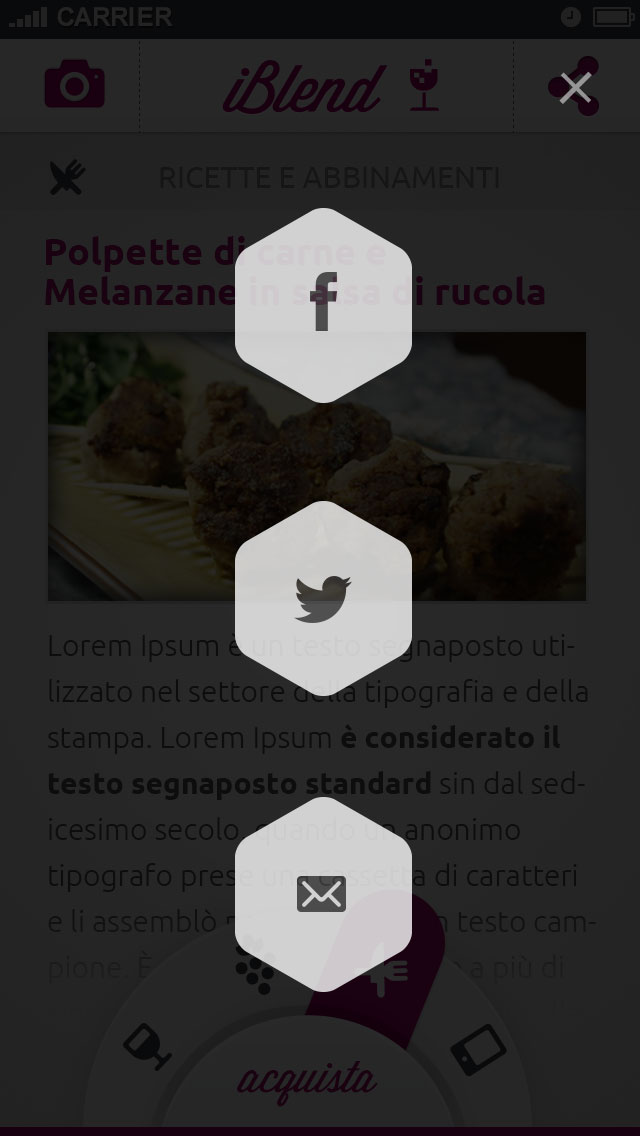The image size is (640, 1136).
Task: Share via the Facebook hexagon
Action: [x=323, y=305]
